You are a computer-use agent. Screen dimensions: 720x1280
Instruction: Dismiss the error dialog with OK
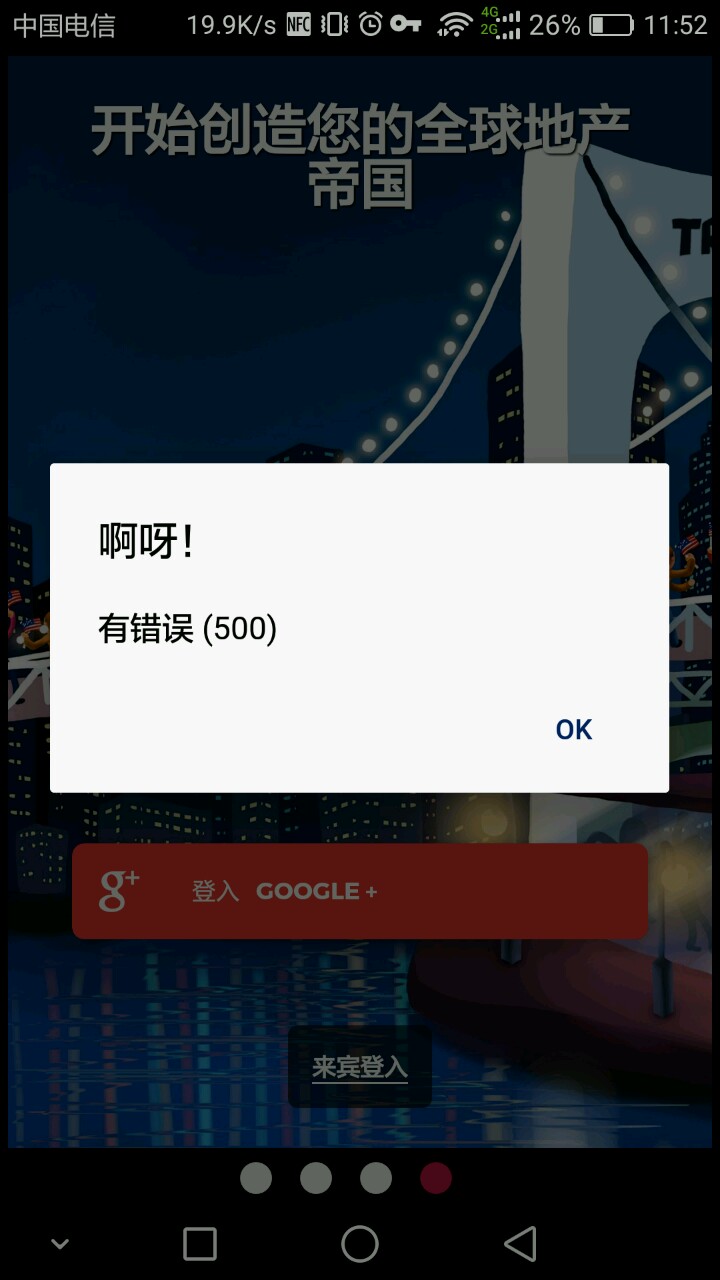pos(574,730)
